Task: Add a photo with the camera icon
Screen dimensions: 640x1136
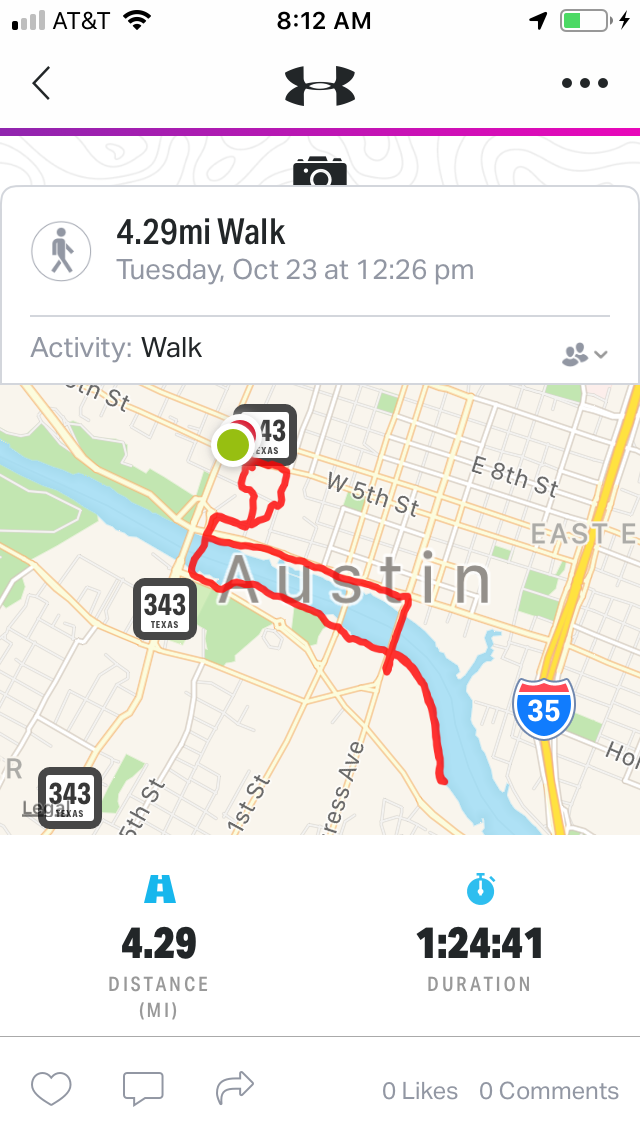Action: [320, 171]
